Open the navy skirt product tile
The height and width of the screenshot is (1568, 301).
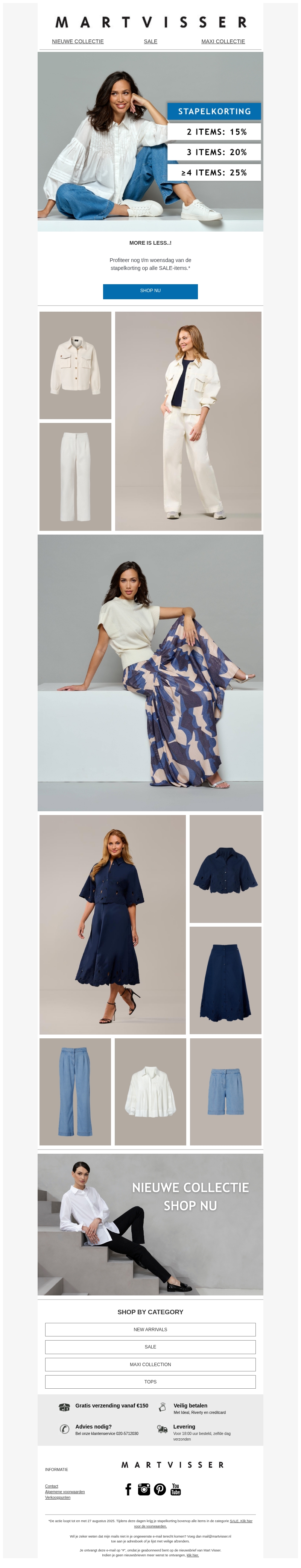click(x=225, y=980)
